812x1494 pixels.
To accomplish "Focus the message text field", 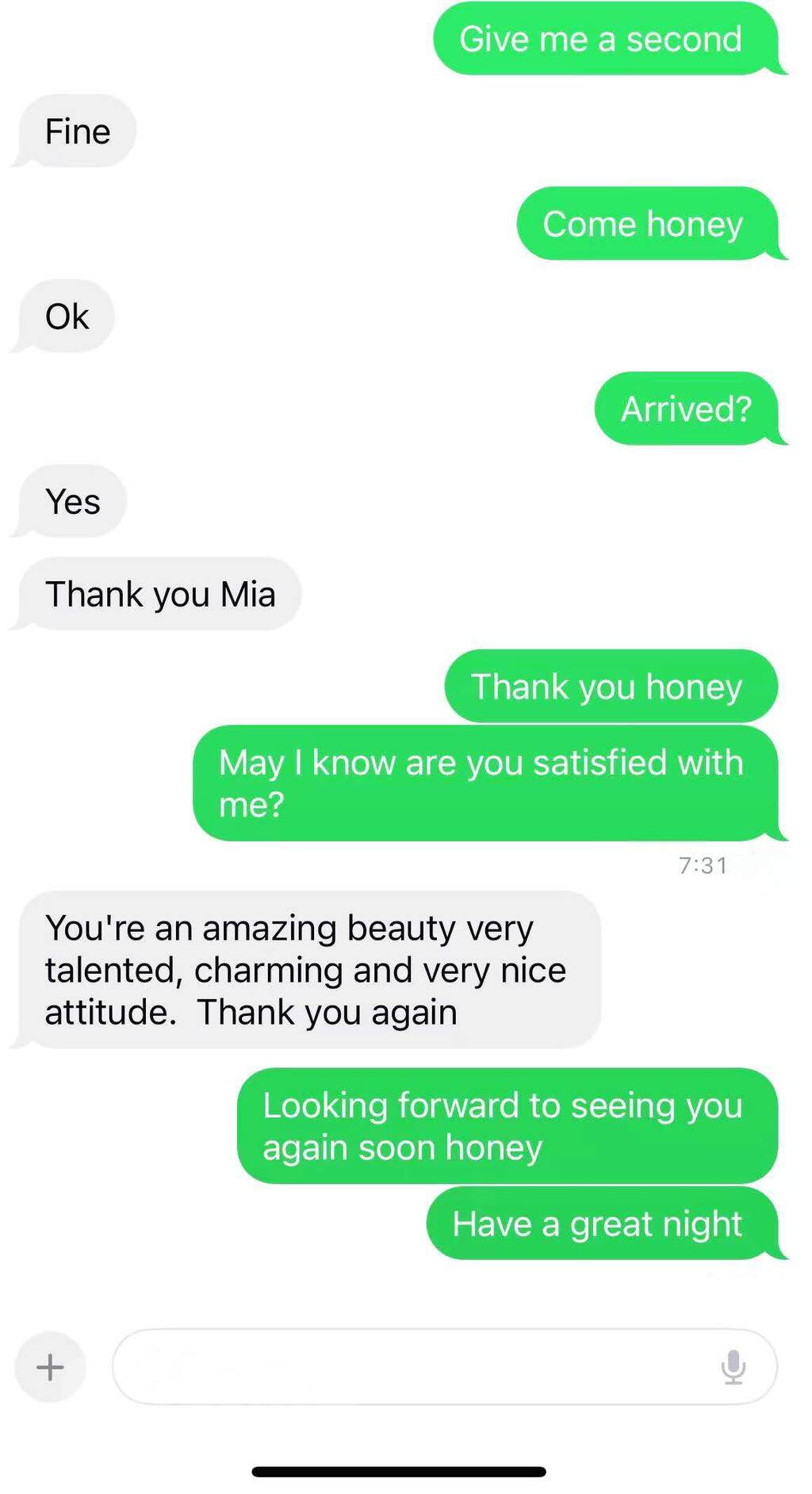I will [412, 1367].
